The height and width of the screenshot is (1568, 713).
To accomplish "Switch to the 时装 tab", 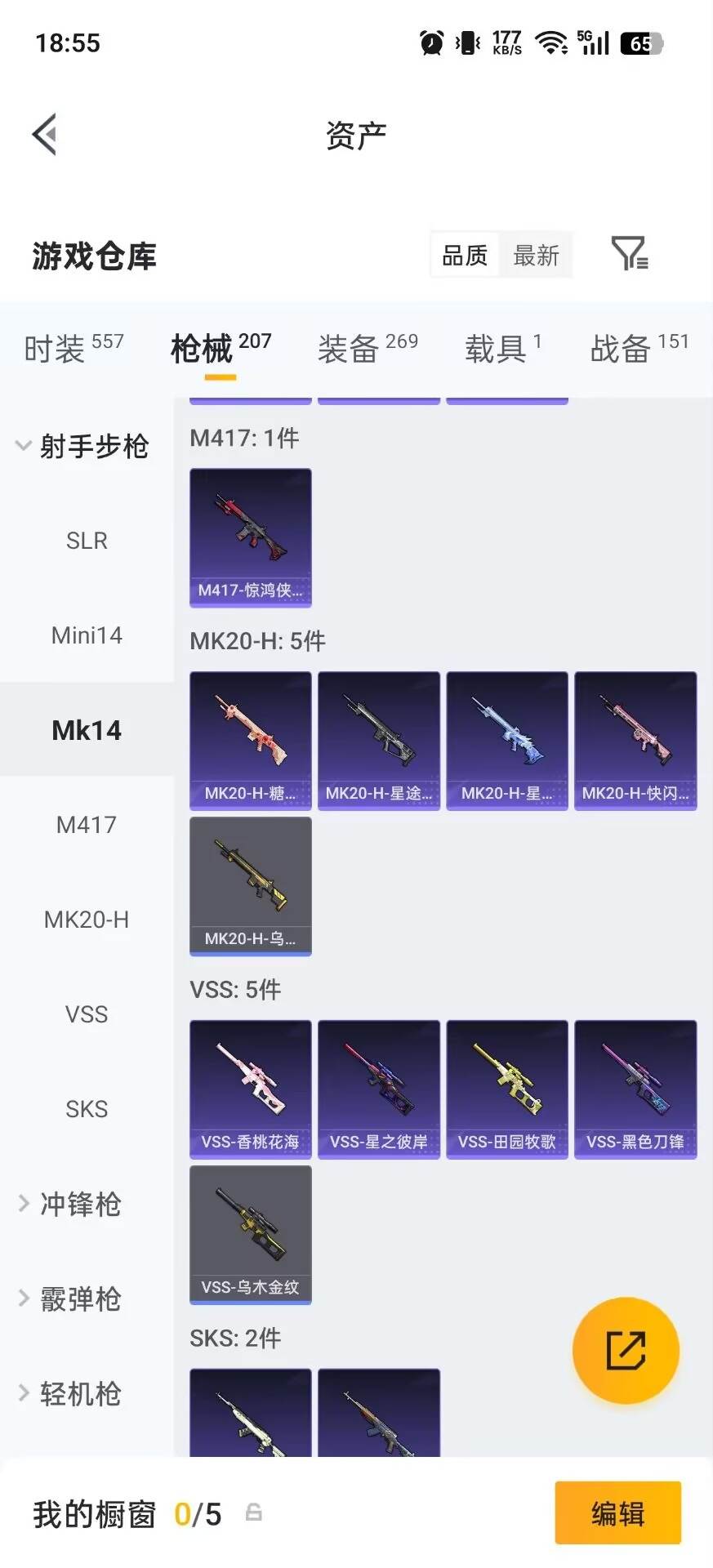I will coord(74,349).
